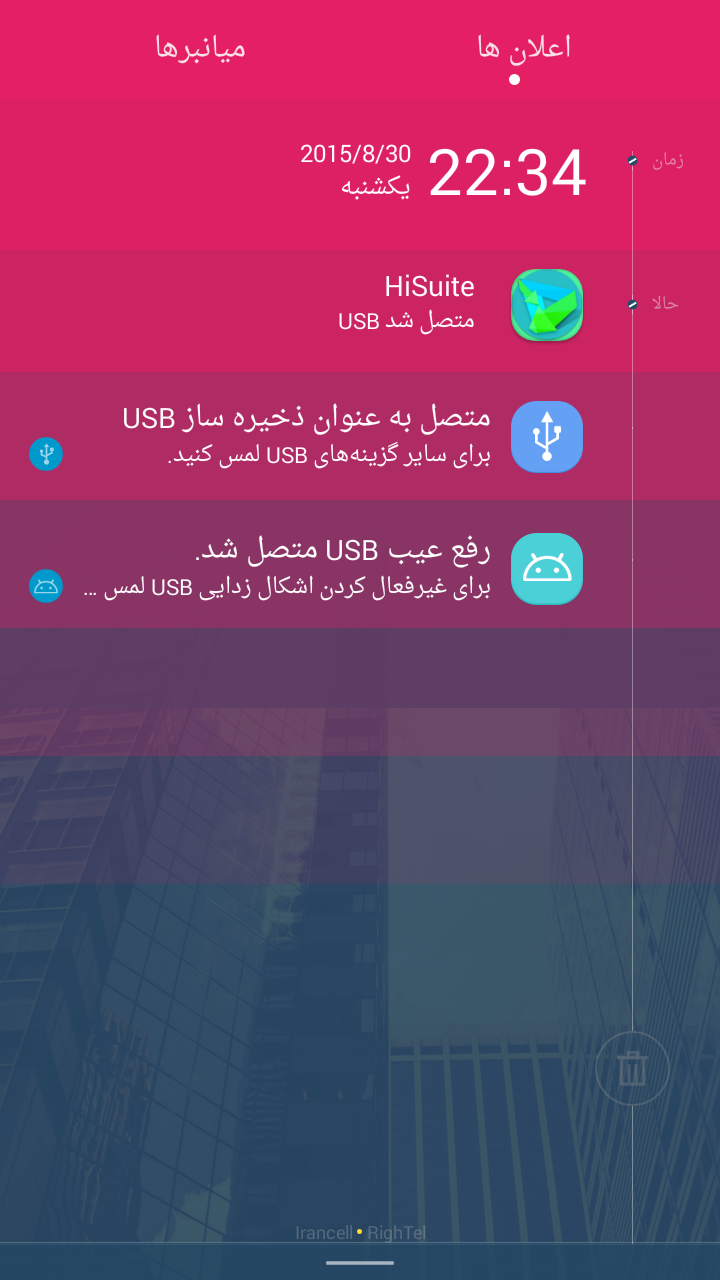Open the USB storage connection notification
The image size is (720, 1280).
(x=360, y=436)
